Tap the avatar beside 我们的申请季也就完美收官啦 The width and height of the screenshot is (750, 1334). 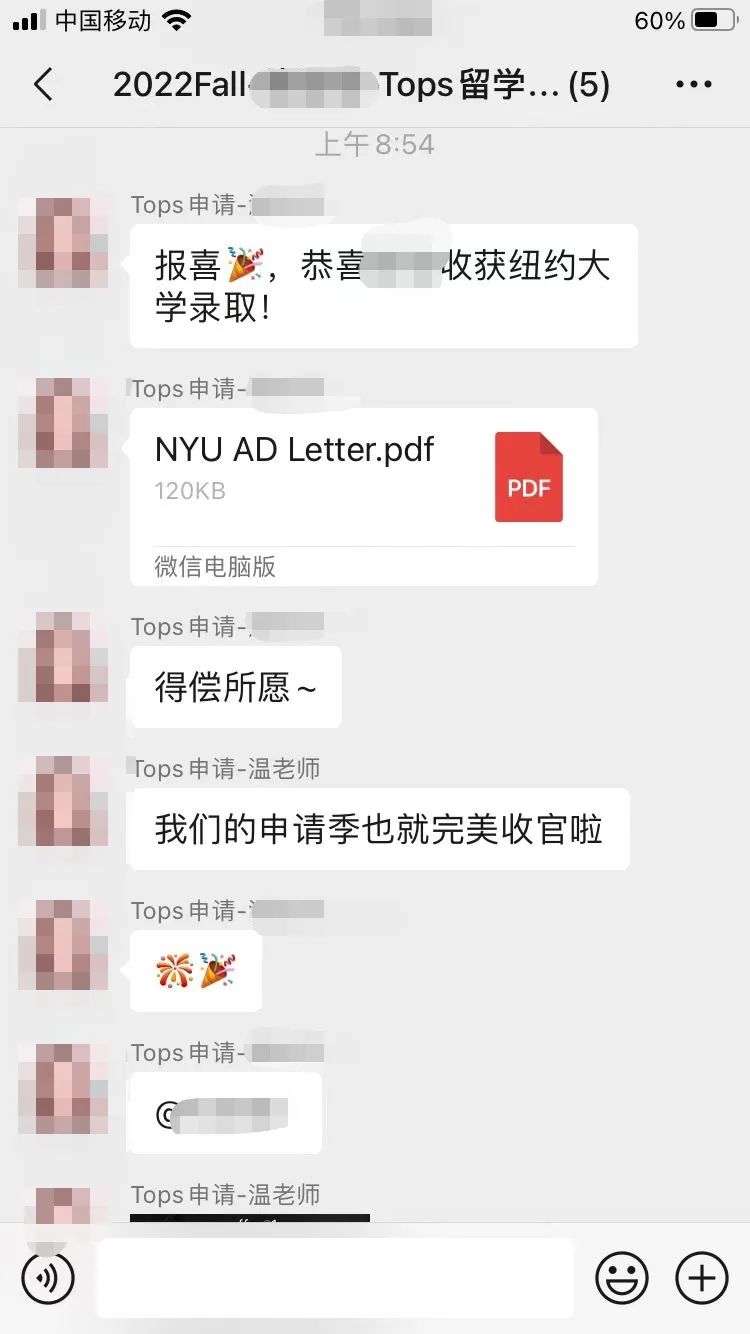(64, 800)
